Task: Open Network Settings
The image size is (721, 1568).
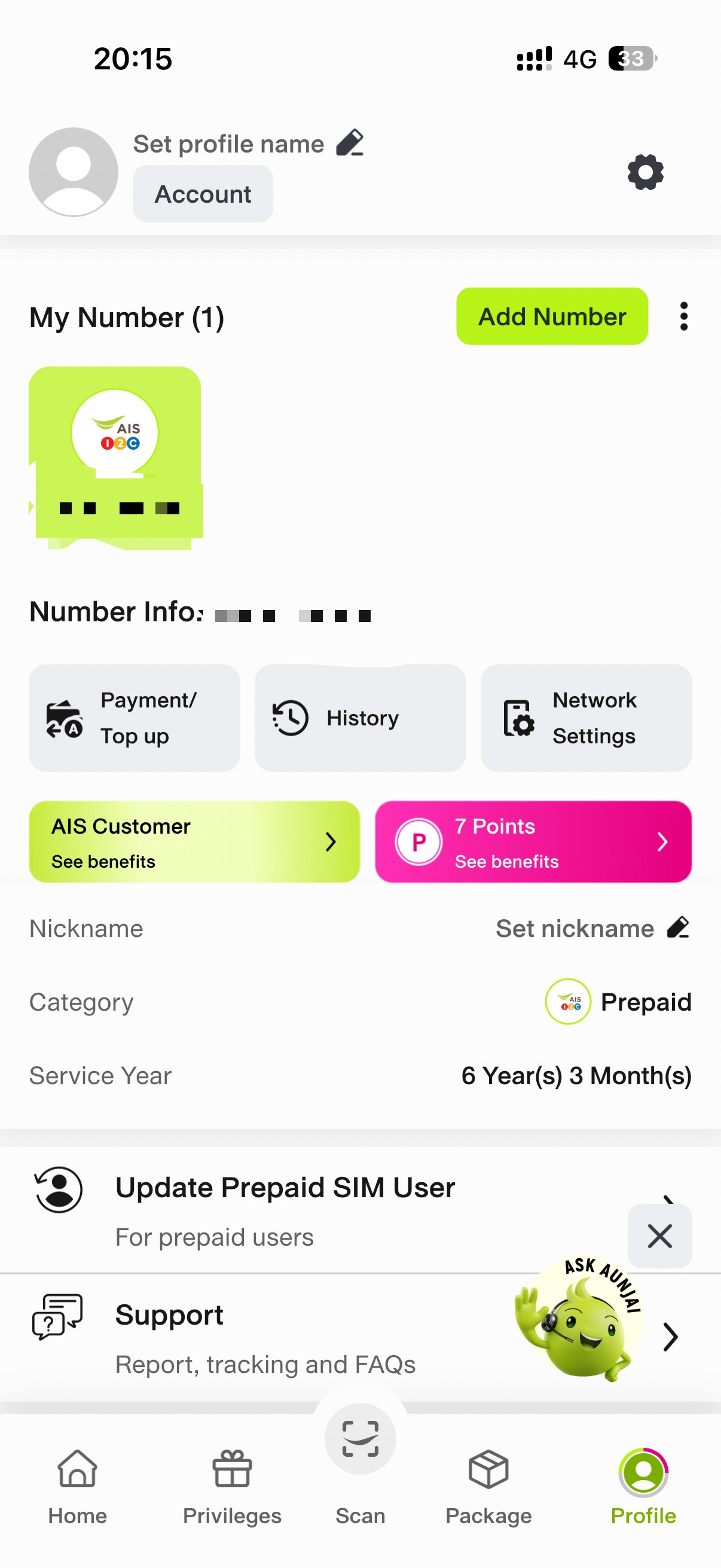Action: pos(585,718)
